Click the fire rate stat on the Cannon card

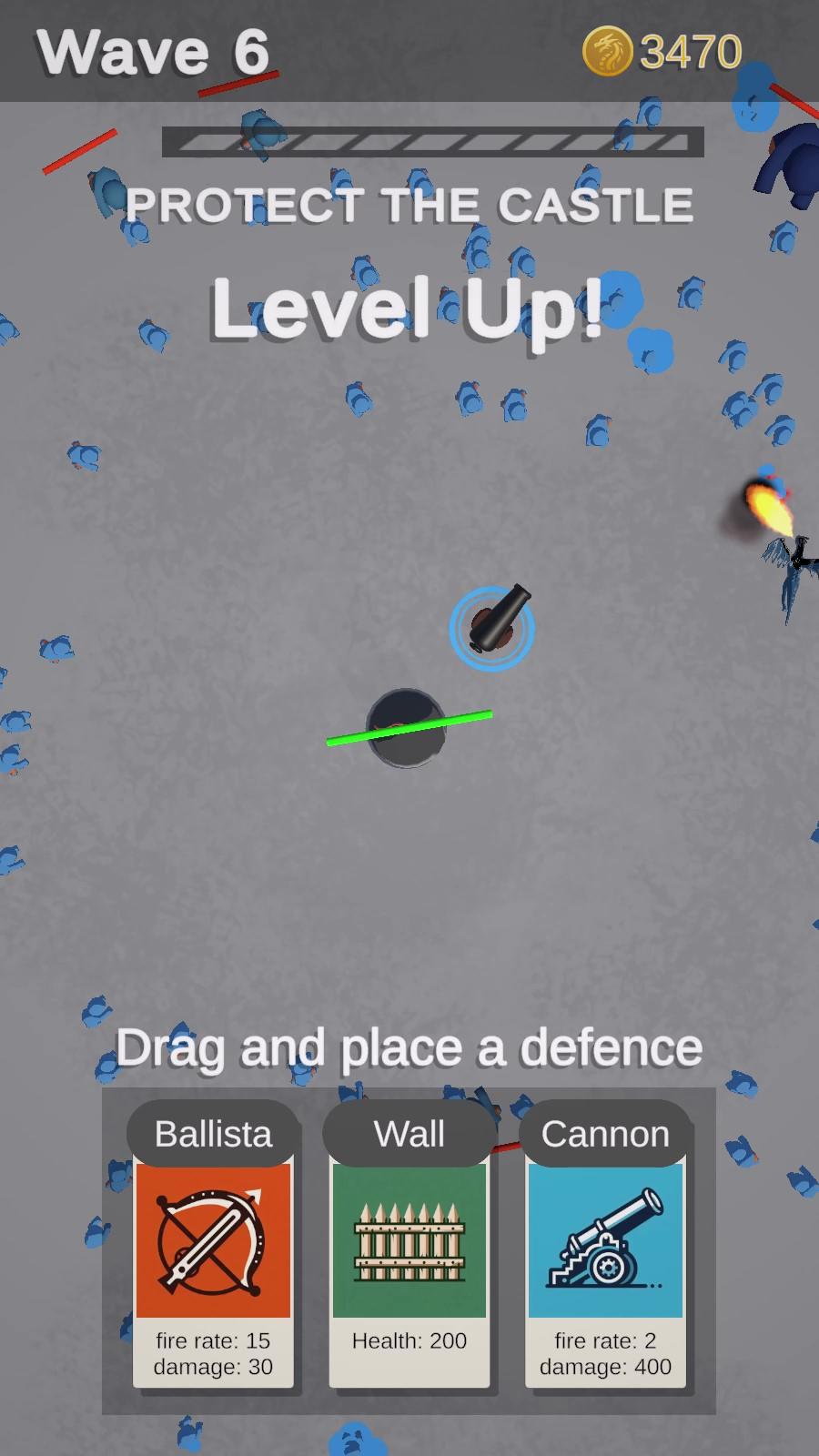pyautogui.click(x=604, y=1340)
